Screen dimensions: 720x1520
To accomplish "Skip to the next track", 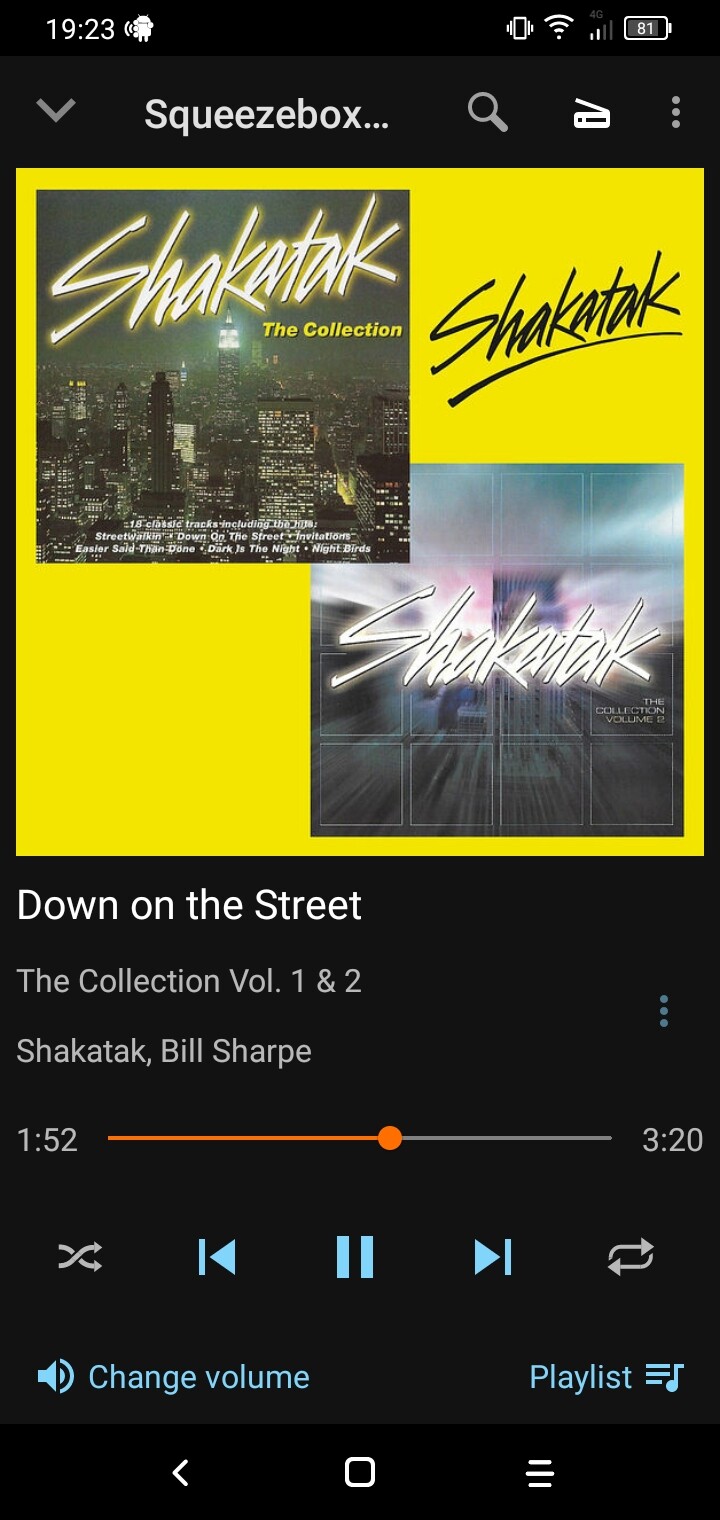I will [x=493, y=1256].
